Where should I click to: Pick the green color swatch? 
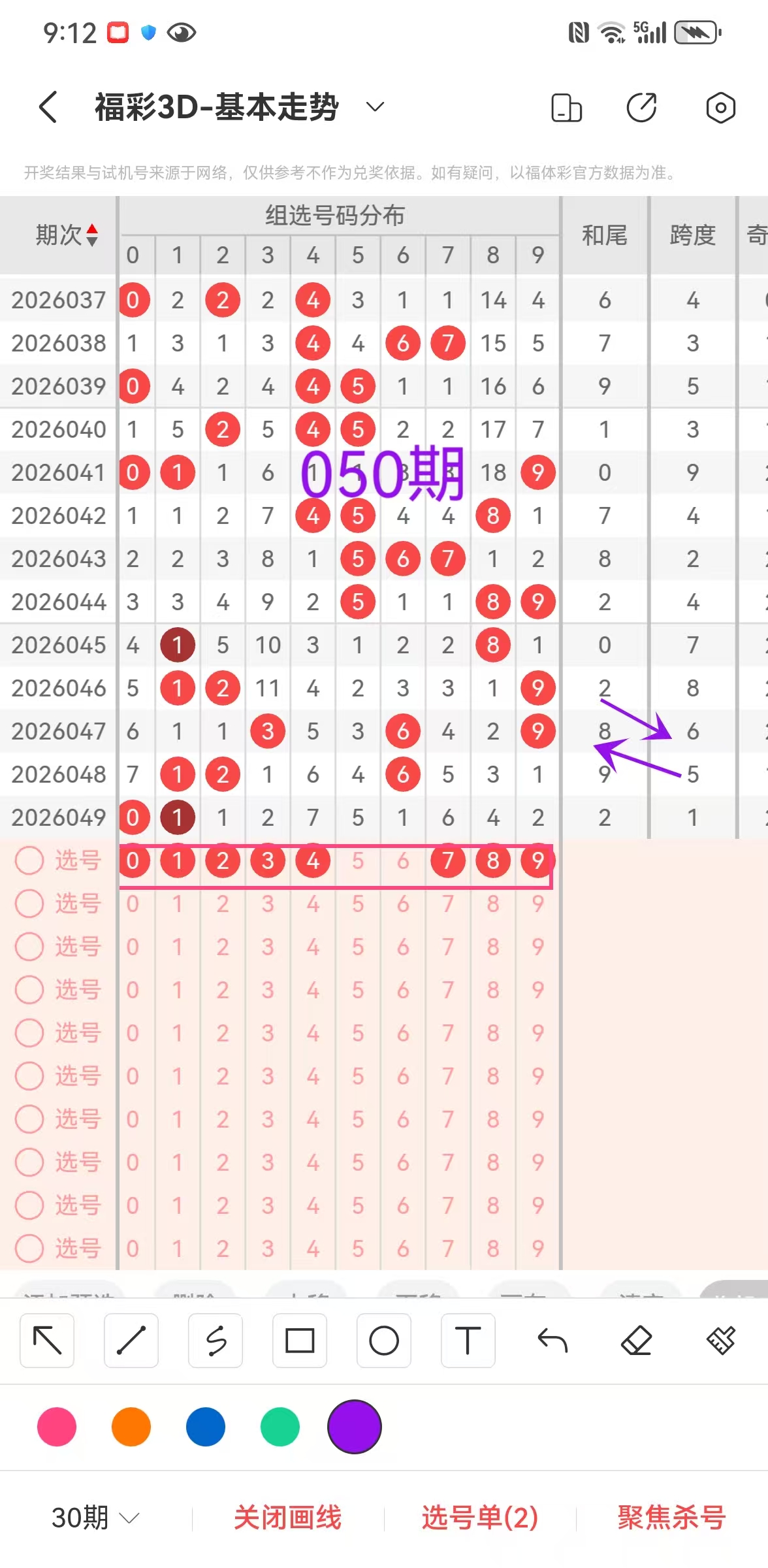280,1427
